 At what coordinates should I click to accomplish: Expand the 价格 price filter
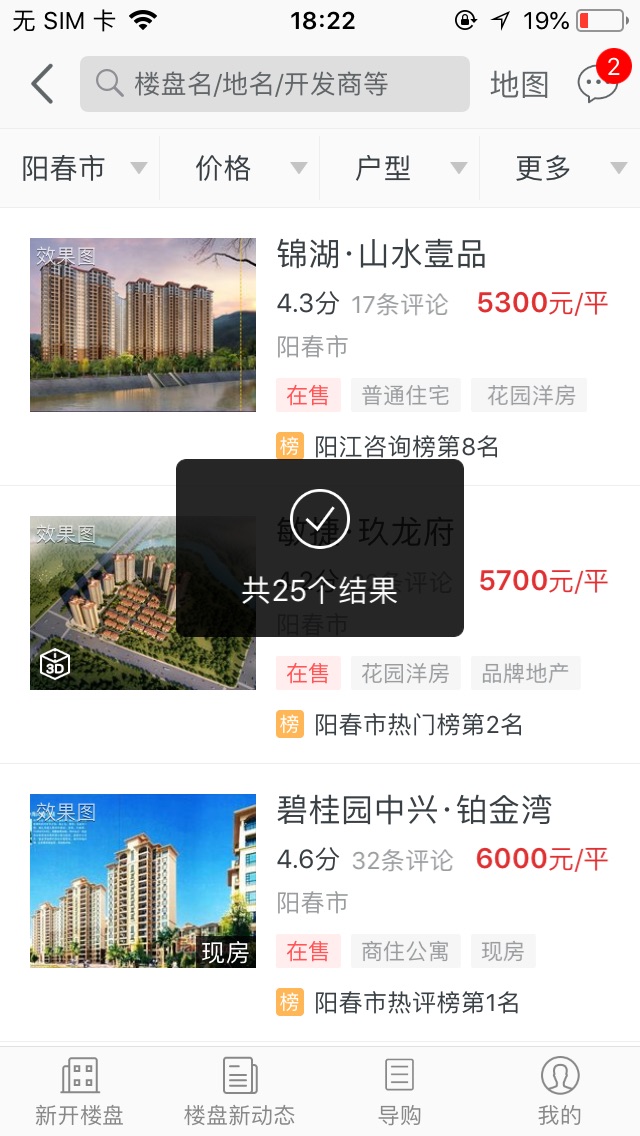240,168
